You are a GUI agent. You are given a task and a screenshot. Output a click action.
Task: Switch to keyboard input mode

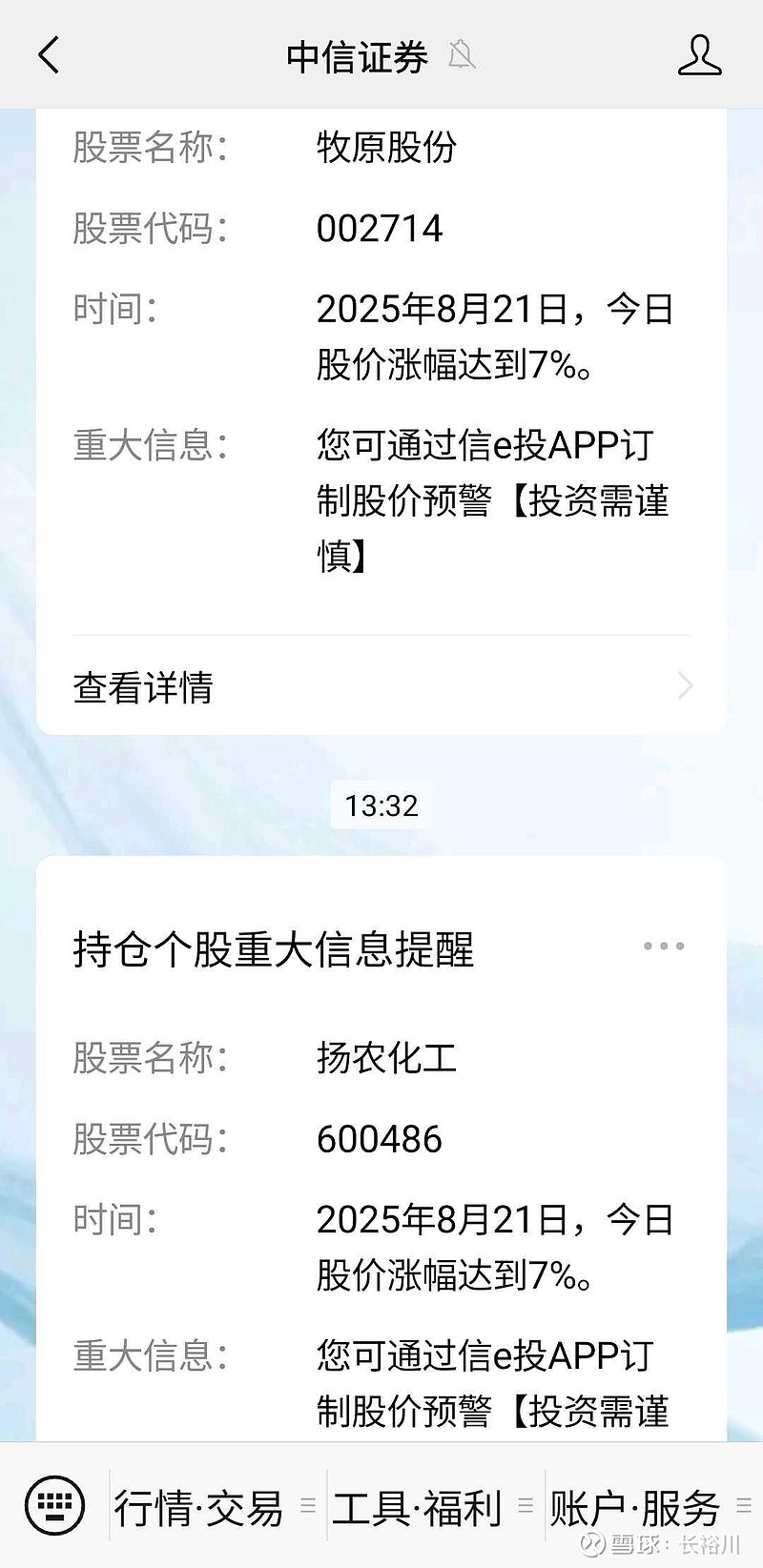point(54,1505)
